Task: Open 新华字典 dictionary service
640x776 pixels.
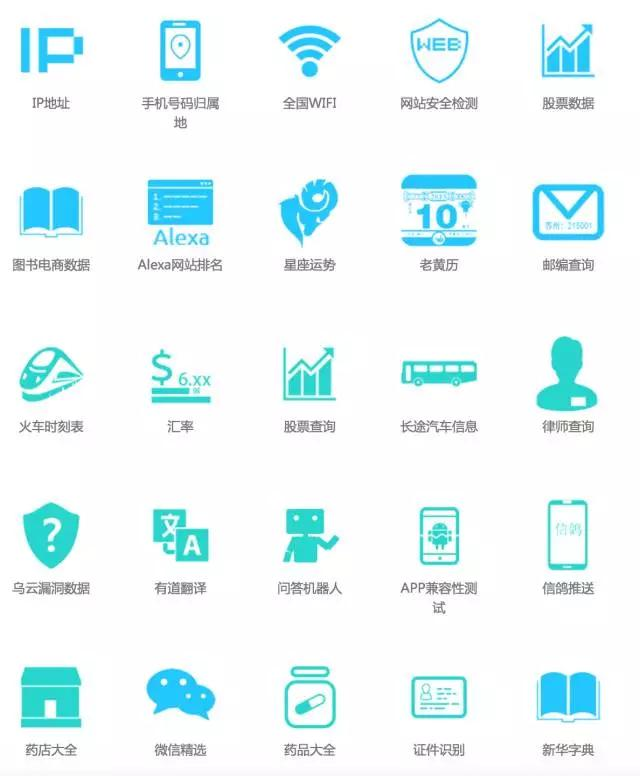Action: coord(568,697)
